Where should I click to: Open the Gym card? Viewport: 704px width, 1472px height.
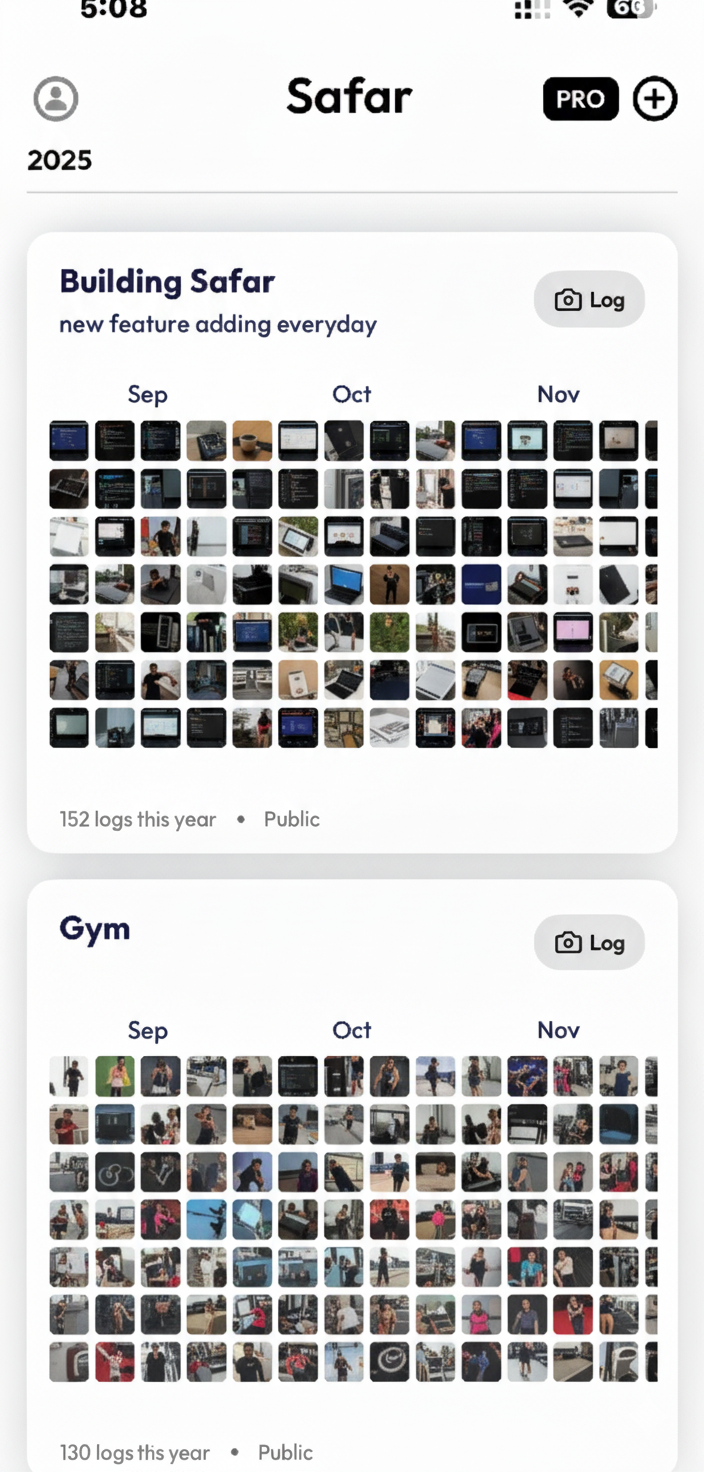tap(95, 928)
